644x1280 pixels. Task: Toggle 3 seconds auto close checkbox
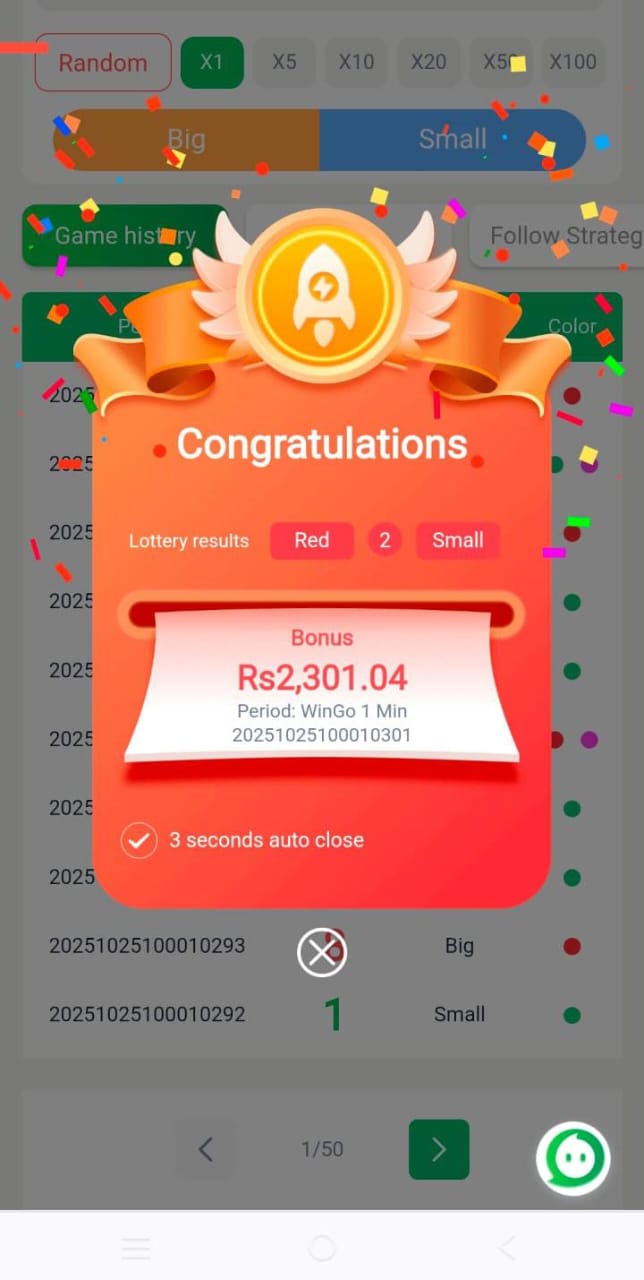coord(139,840)
